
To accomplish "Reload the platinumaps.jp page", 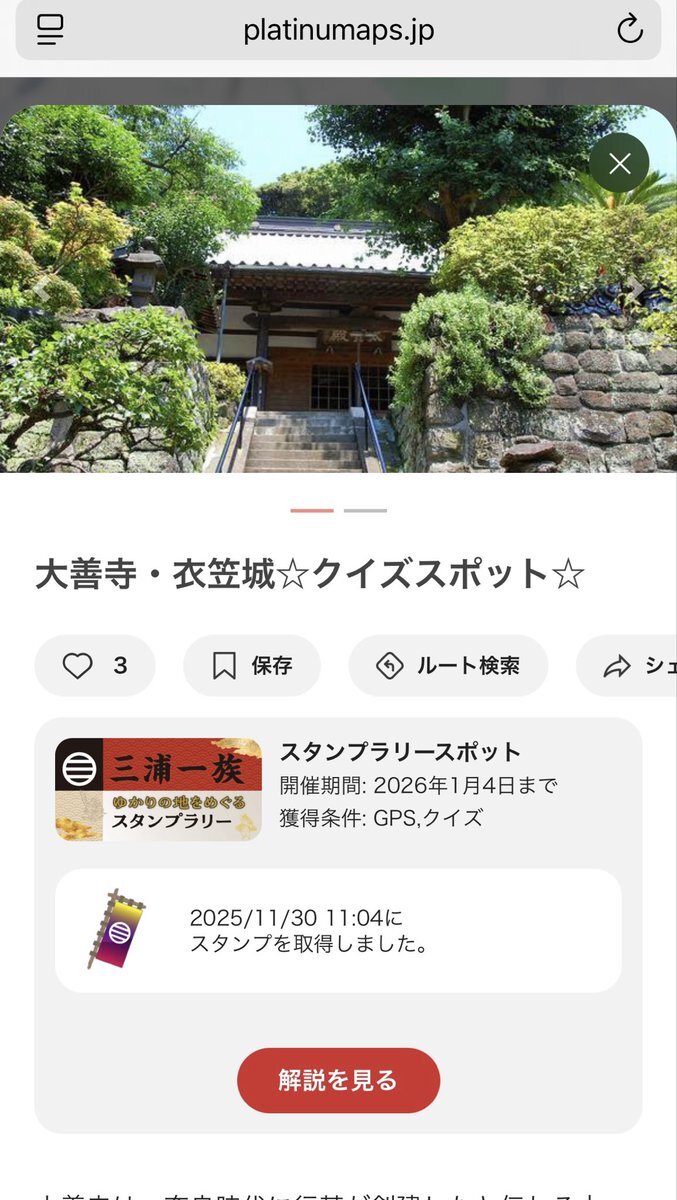I will click(x=629, y=30).
